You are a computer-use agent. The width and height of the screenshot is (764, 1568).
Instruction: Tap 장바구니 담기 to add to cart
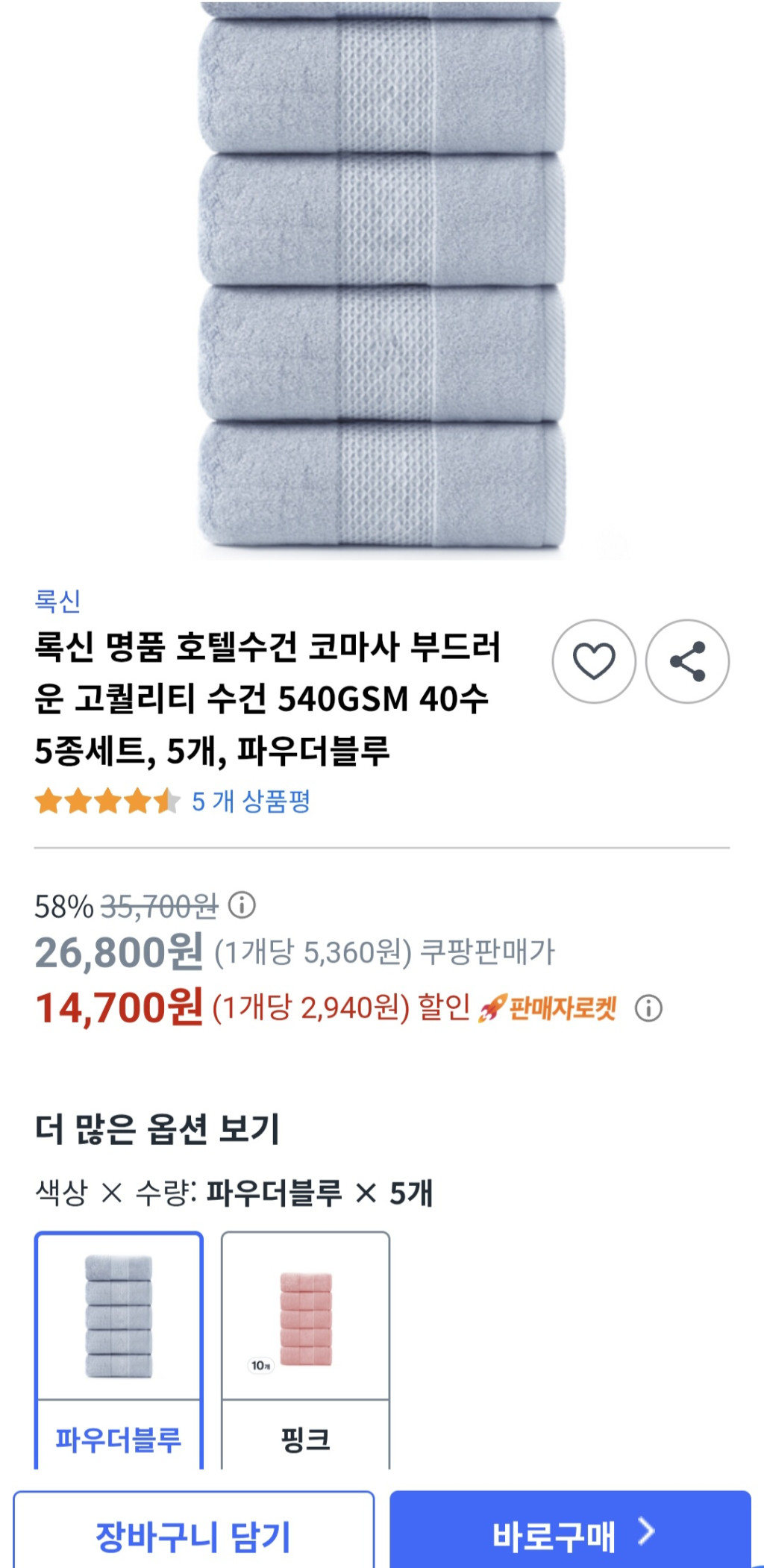(x=193, y=1535)
